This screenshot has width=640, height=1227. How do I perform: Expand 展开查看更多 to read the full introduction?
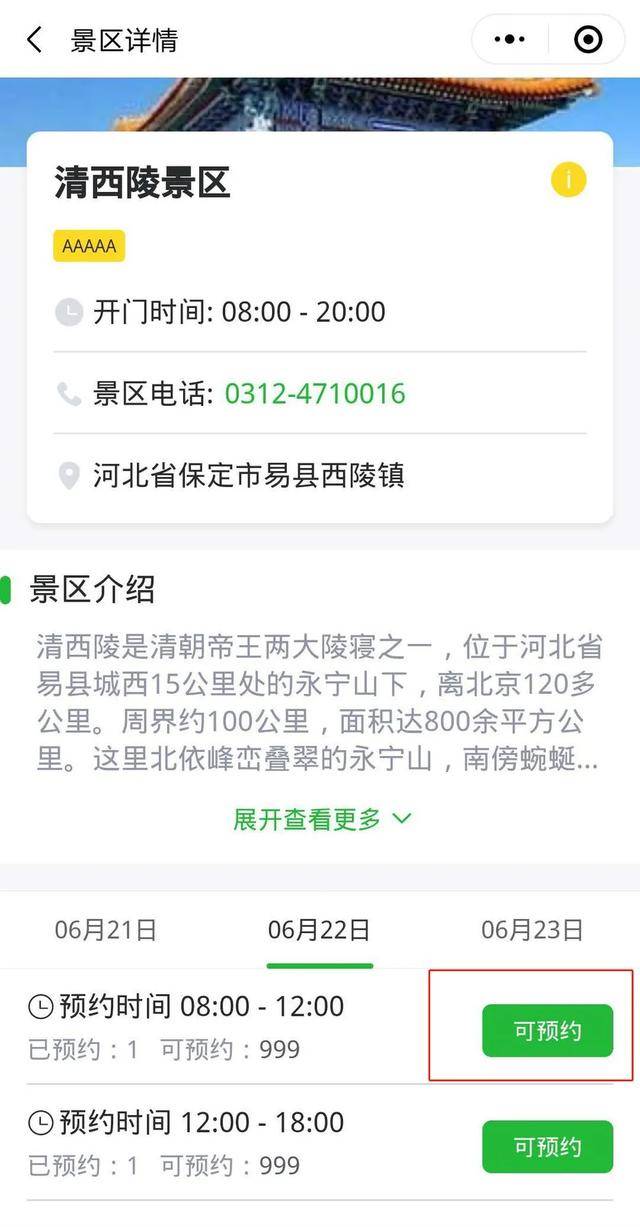[x=321, y=819]
